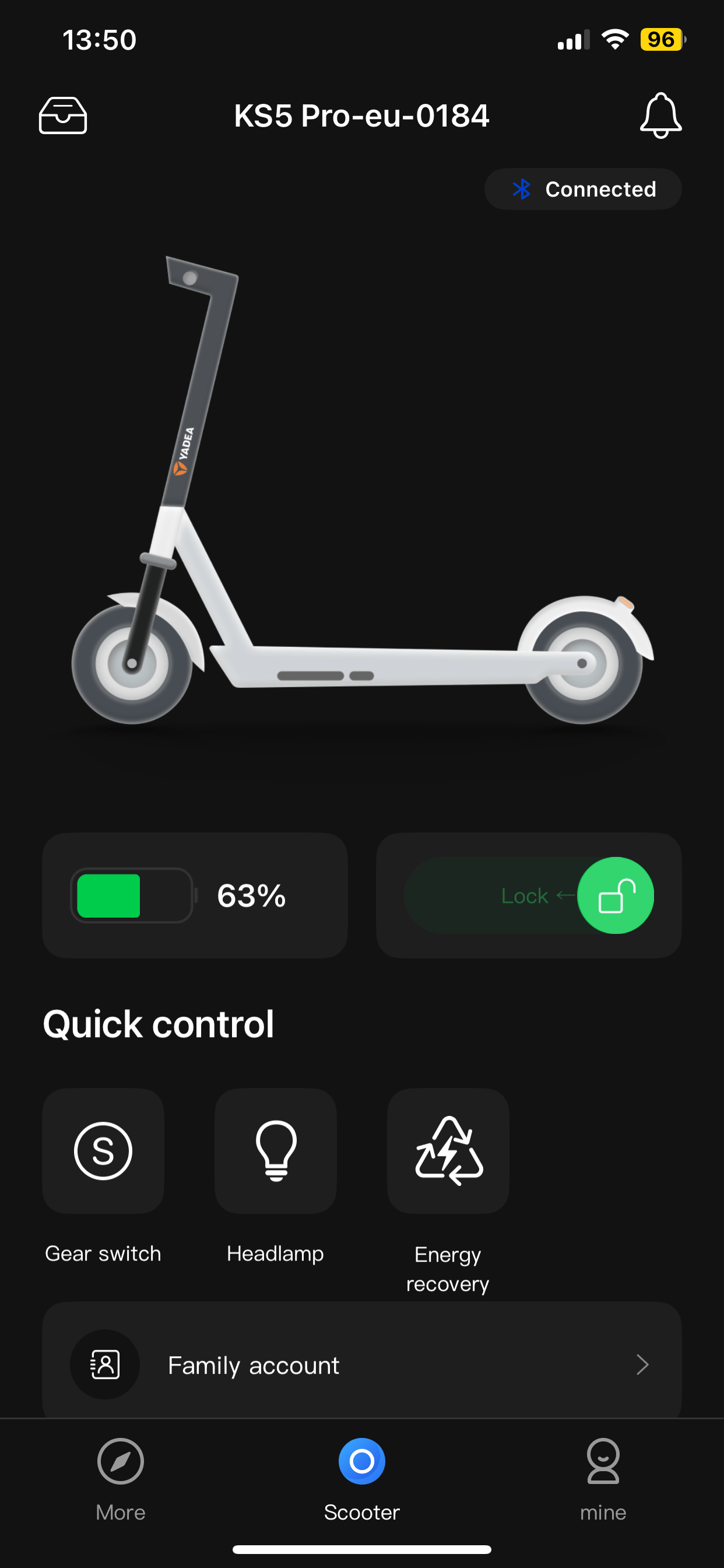The width and height of the screenshot is (724, 1568).
Task: Switch to the More tab
Action: click(121, 1479)
